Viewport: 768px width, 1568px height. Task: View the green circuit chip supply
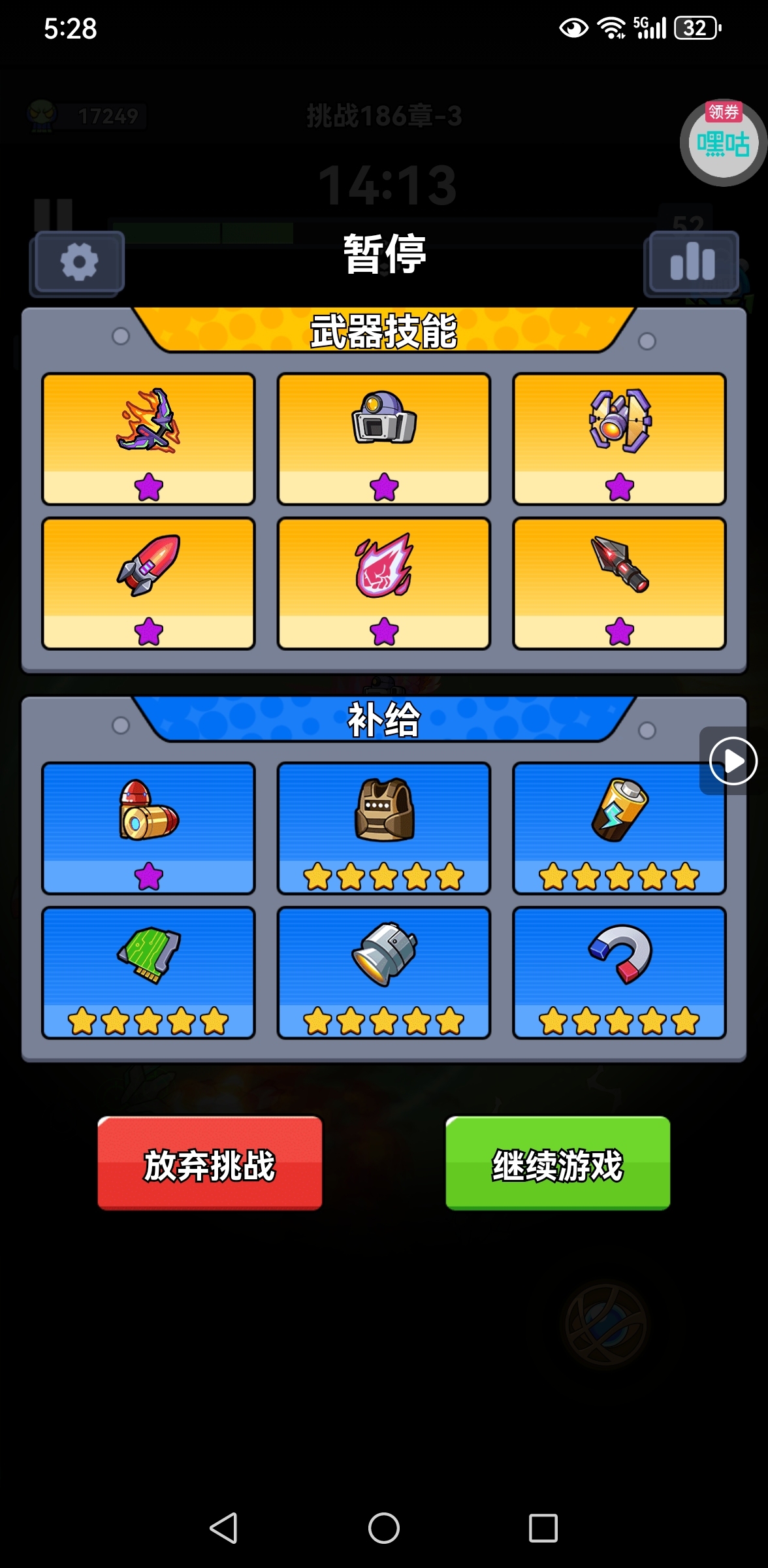click(x=148, y=972)
